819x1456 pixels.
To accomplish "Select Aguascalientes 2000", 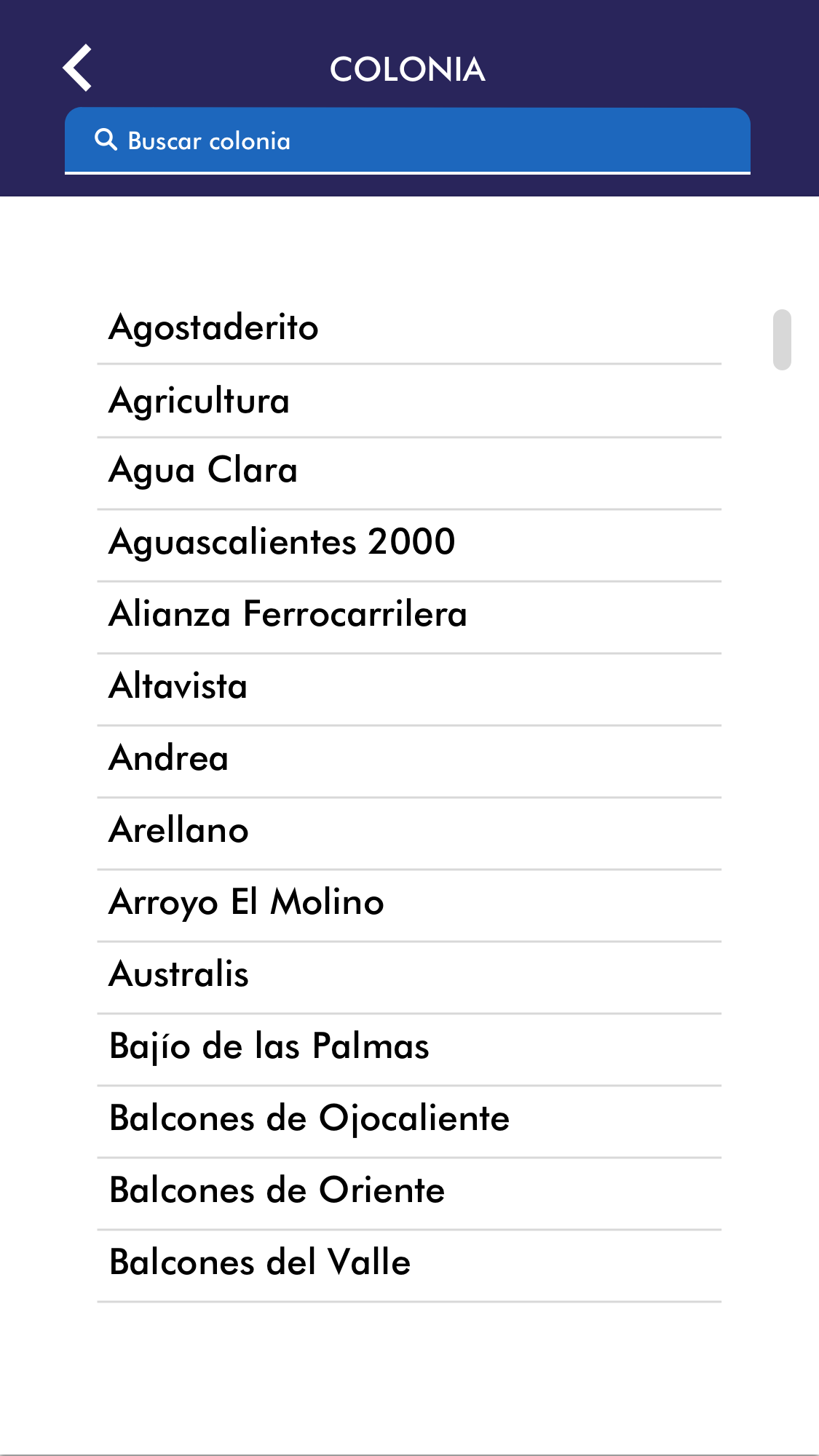I will (x=282, y=542).
